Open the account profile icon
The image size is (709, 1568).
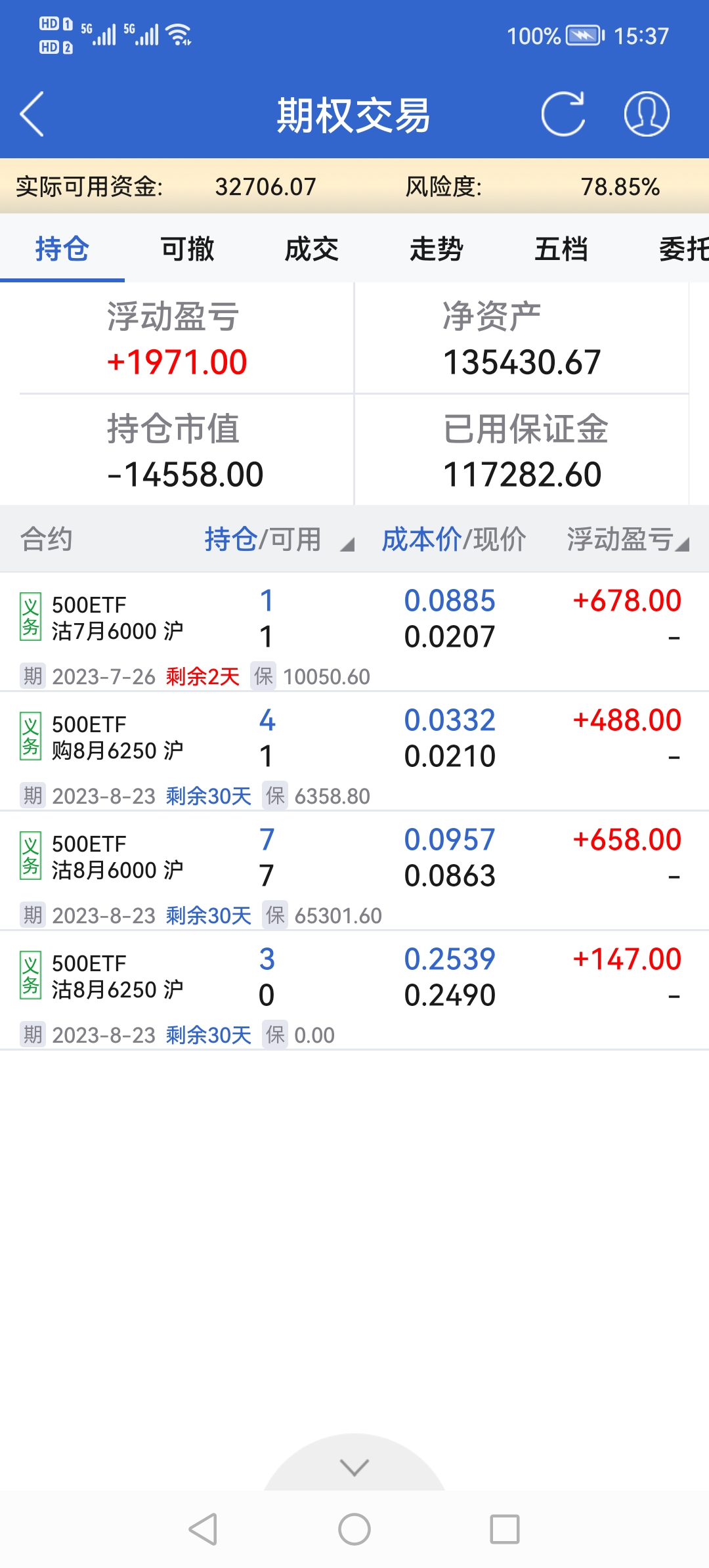[647, 114]
